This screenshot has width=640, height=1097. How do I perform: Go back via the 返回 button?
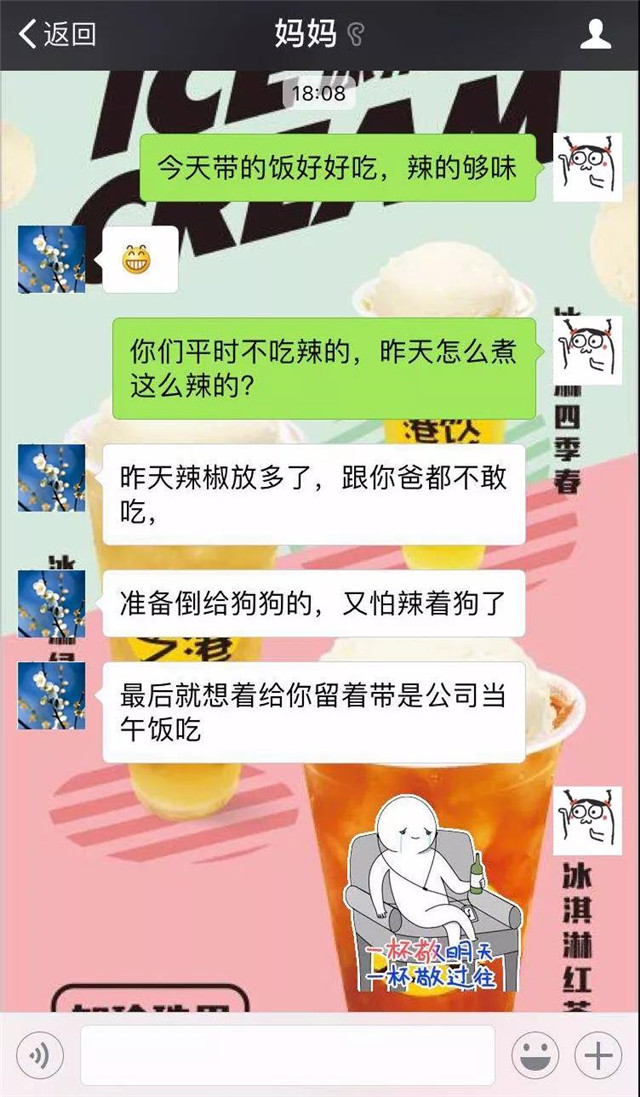click(x=57, y=34)
